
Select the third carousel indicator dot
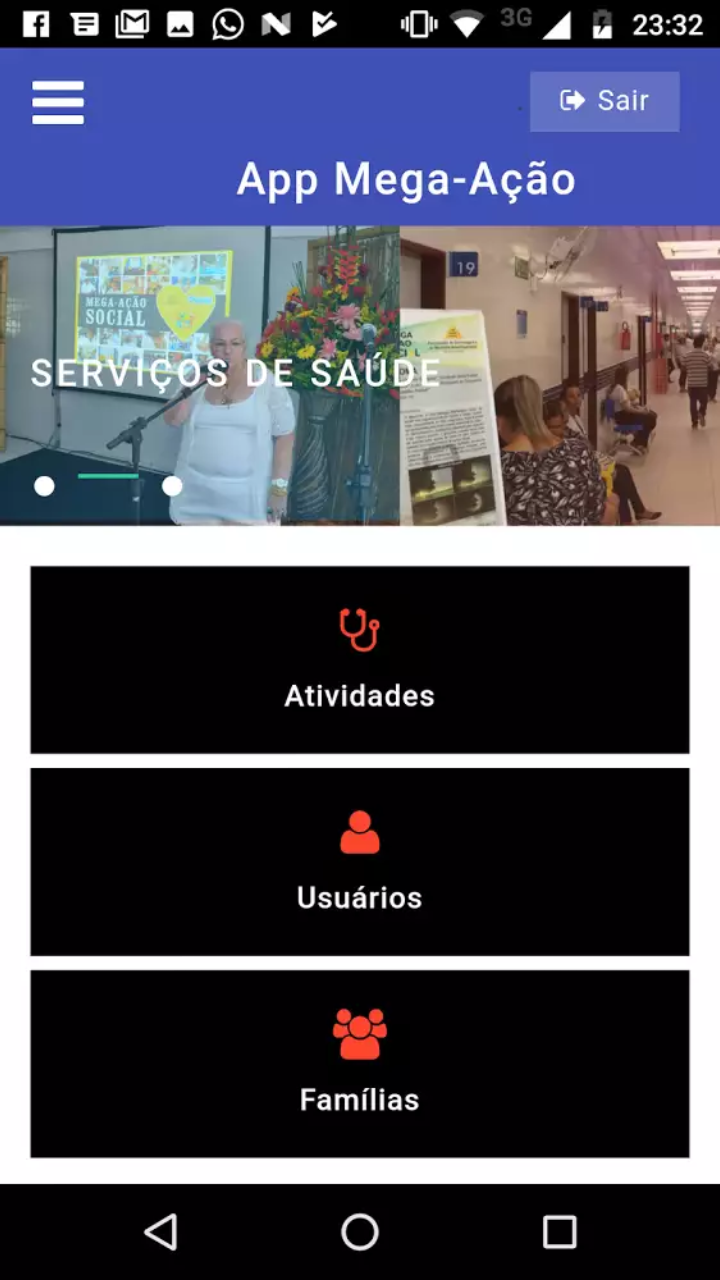[x=172, y=486]
